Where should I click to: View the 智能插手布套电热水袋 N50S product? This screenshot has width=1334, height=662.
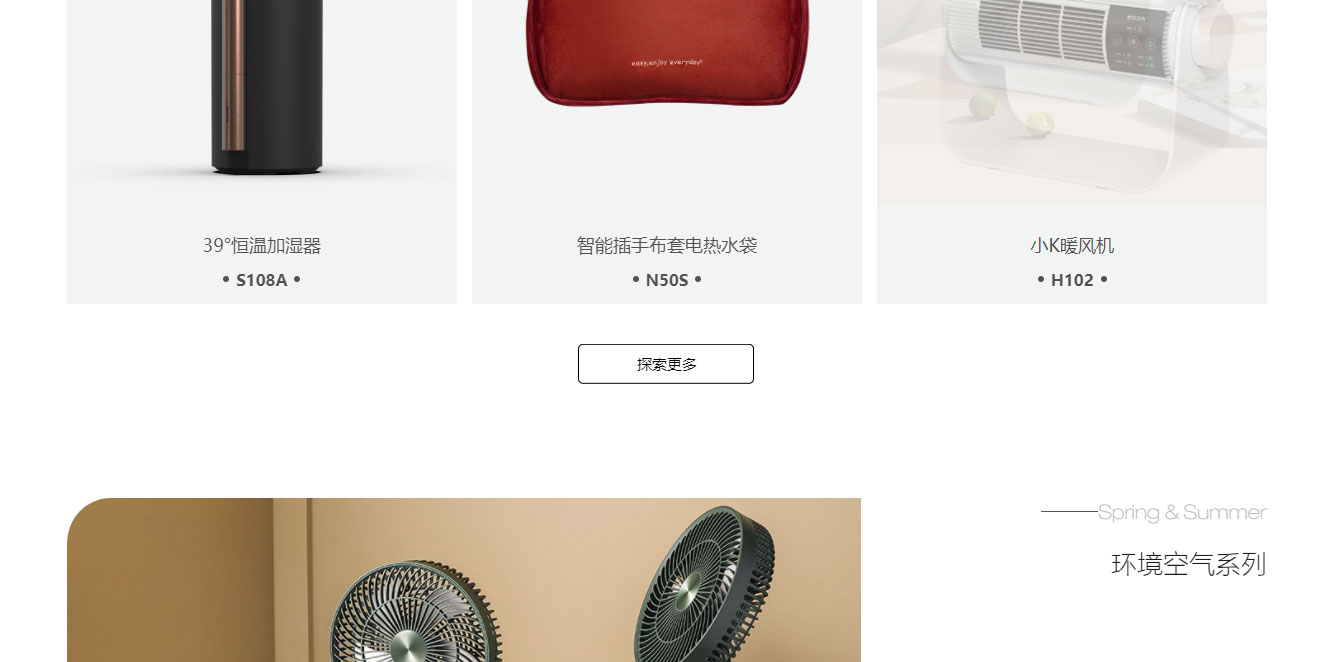click(666, 150)
